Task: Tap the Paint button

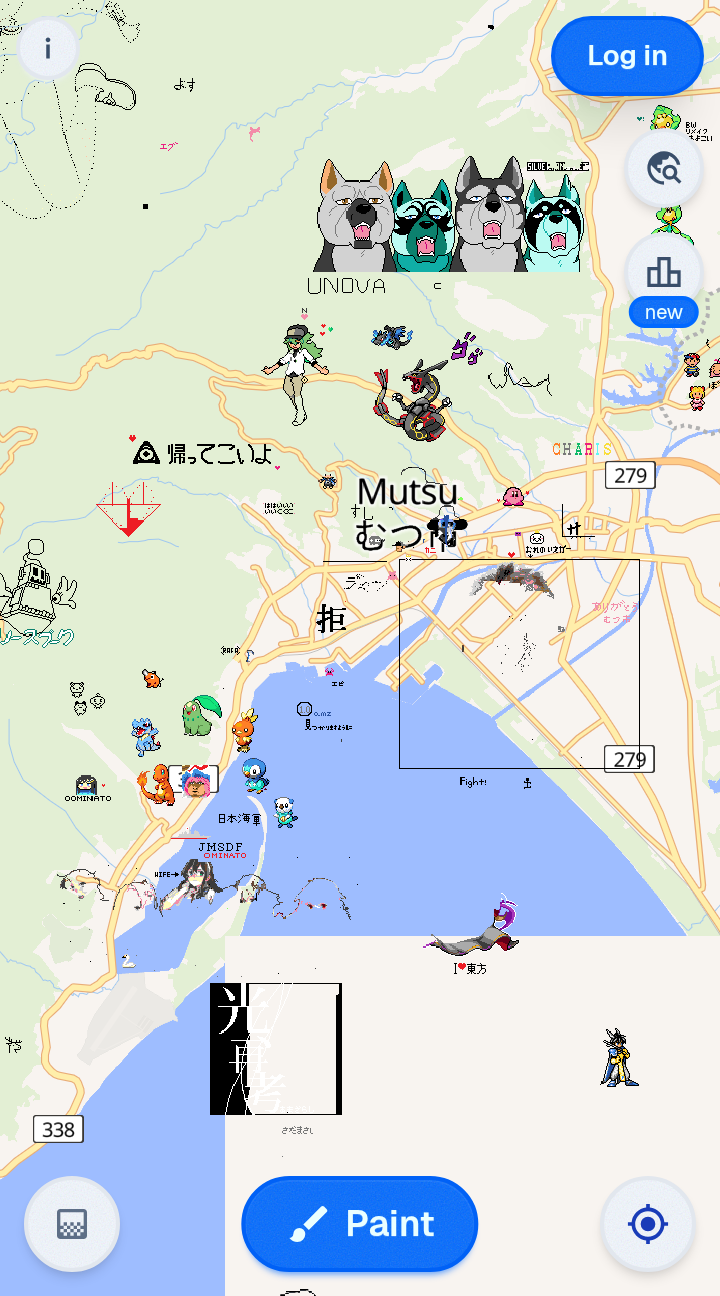Action: click(360, 1223)
